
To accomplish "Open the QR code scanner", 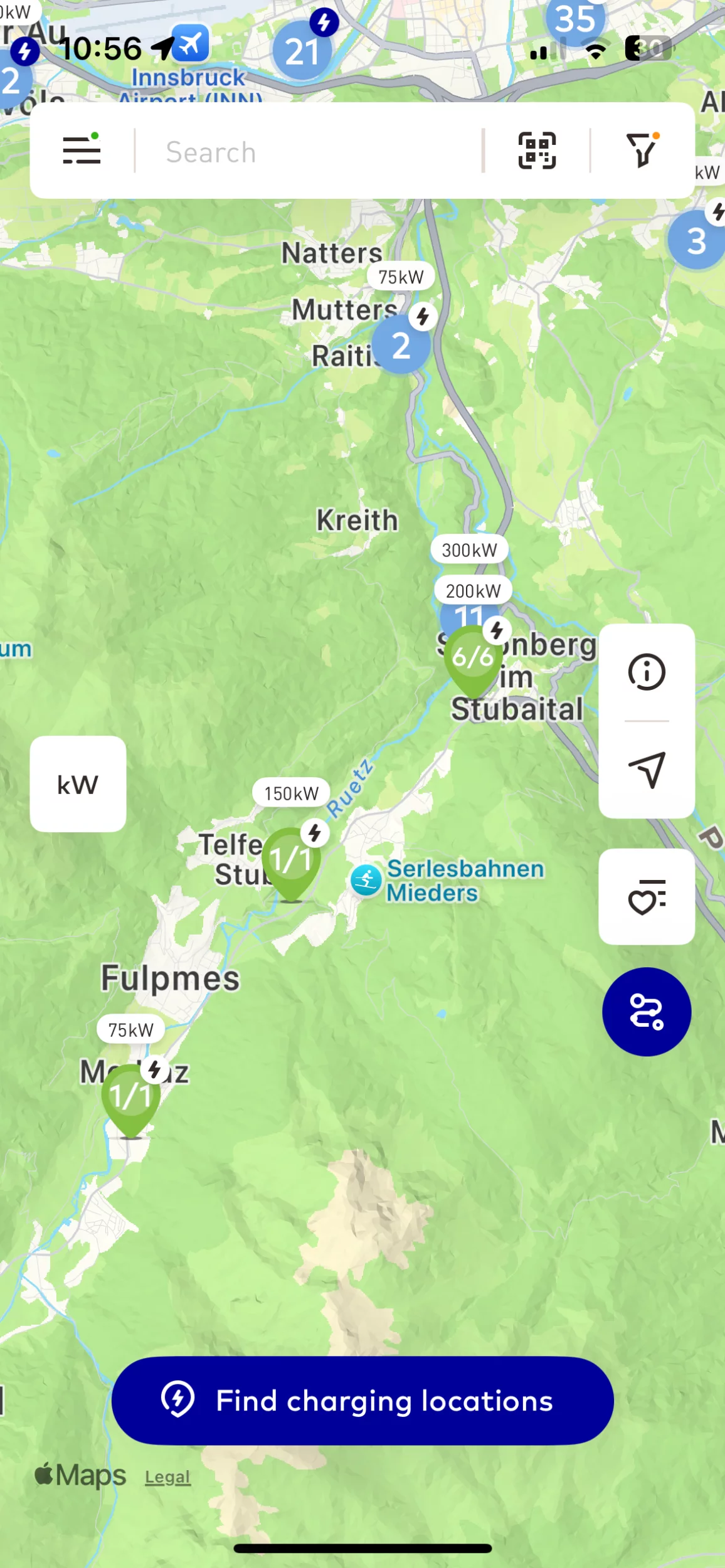I will 537,151.
